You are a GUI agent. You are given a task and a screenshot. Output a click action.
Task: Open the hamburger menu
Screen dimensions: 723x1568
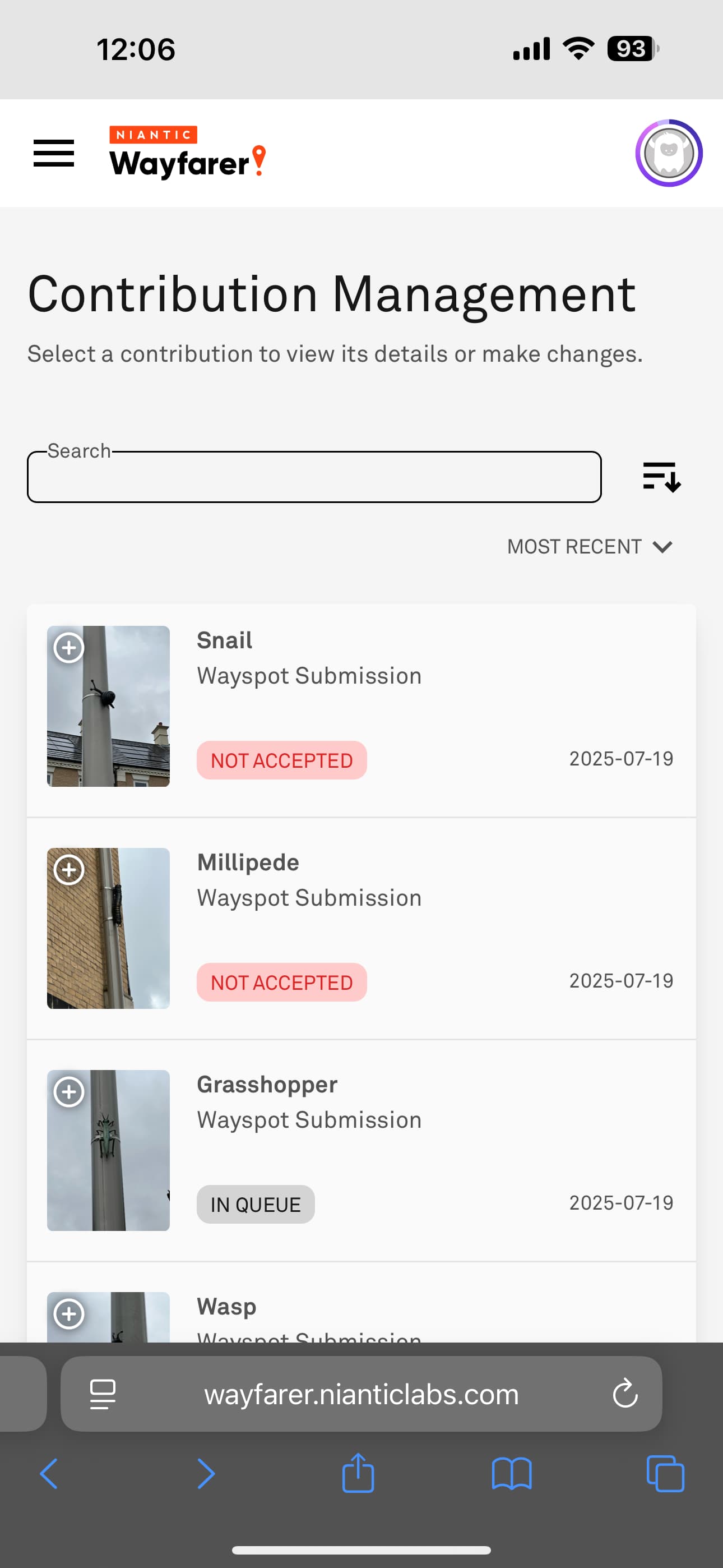54,153
